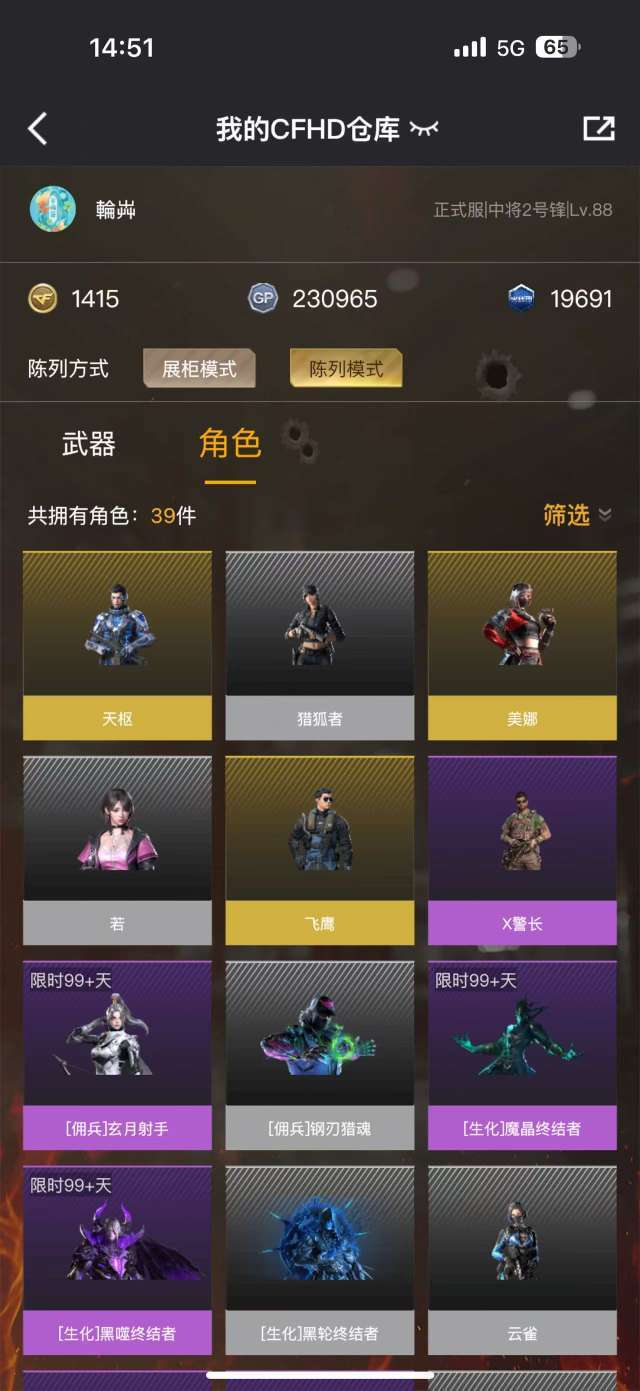View the X警长 character card
The height and width of the screenshot is (1391, 640).
[x=522, y=850]
